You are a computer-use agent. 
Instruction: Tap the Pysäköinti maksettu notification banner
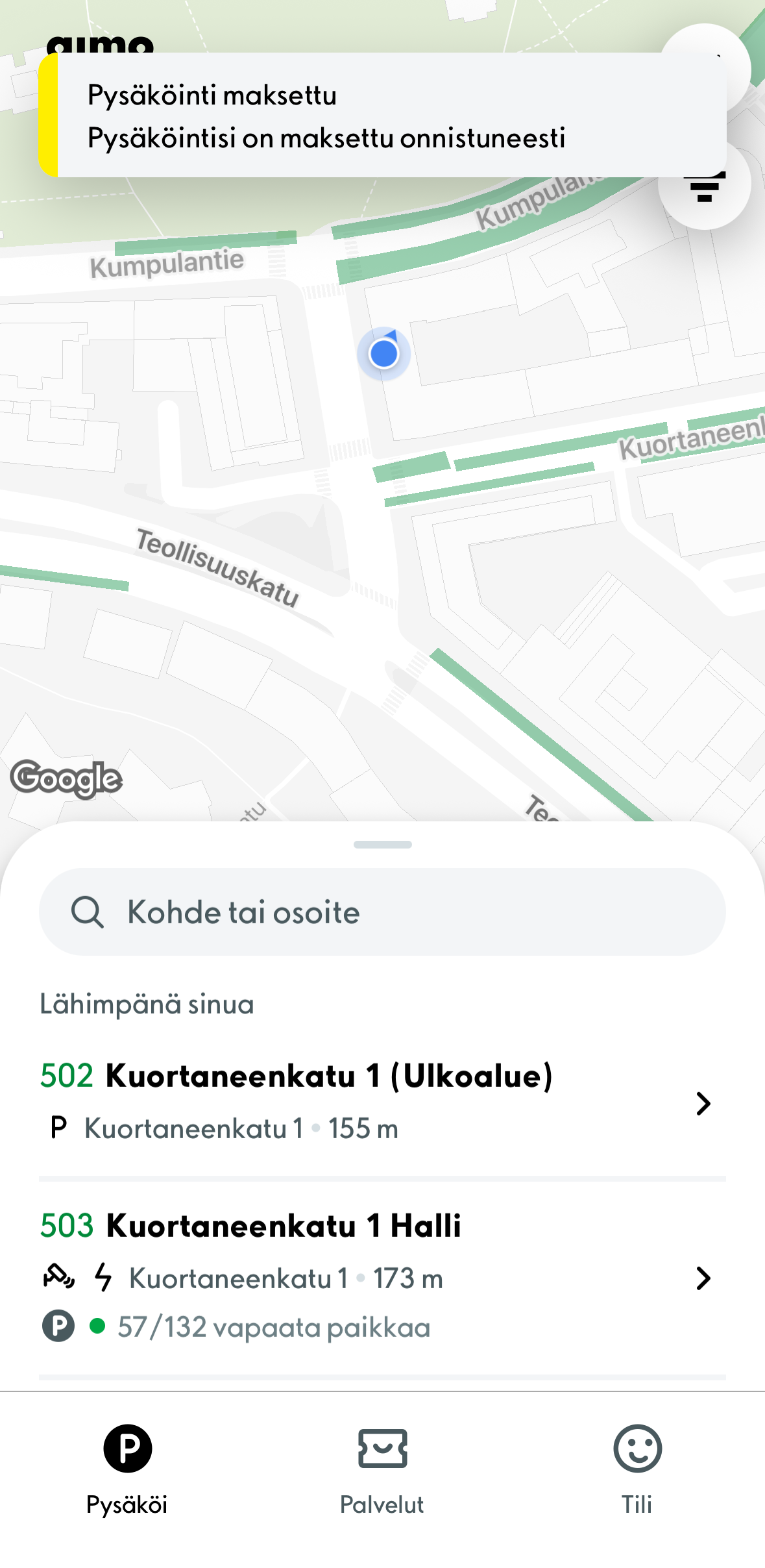(382, 116)
